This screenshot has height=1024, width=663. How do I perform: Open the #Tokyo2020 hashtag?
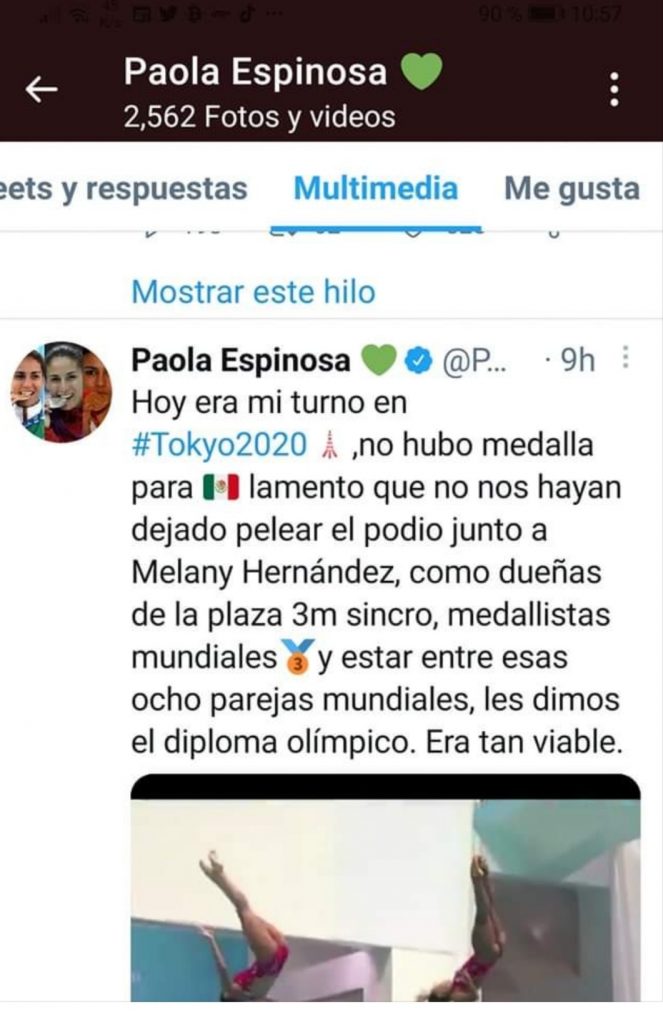point(219,444)
